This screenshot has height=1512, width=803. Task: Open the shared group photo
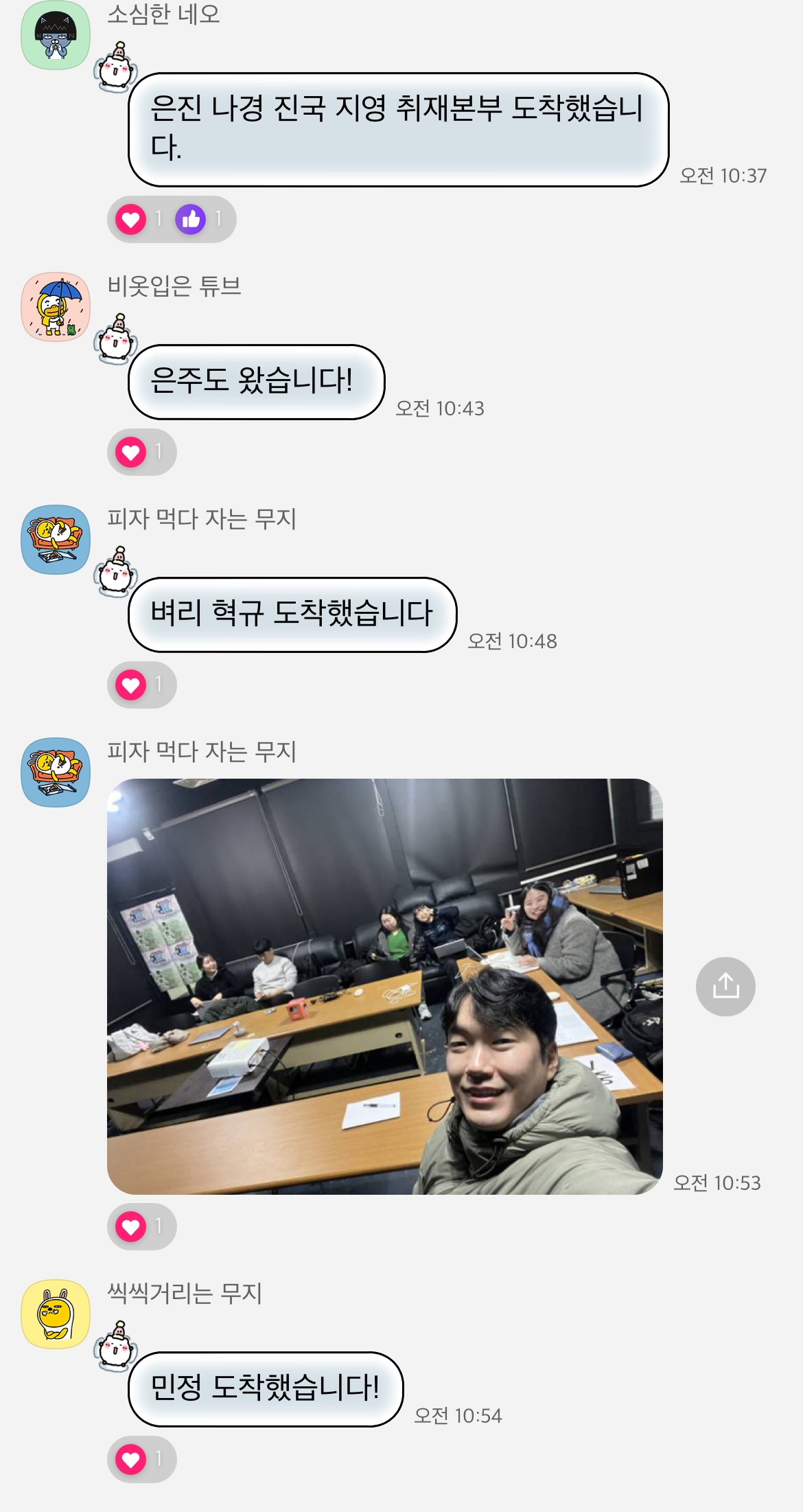pyautogui.click(x=384, y=986)
